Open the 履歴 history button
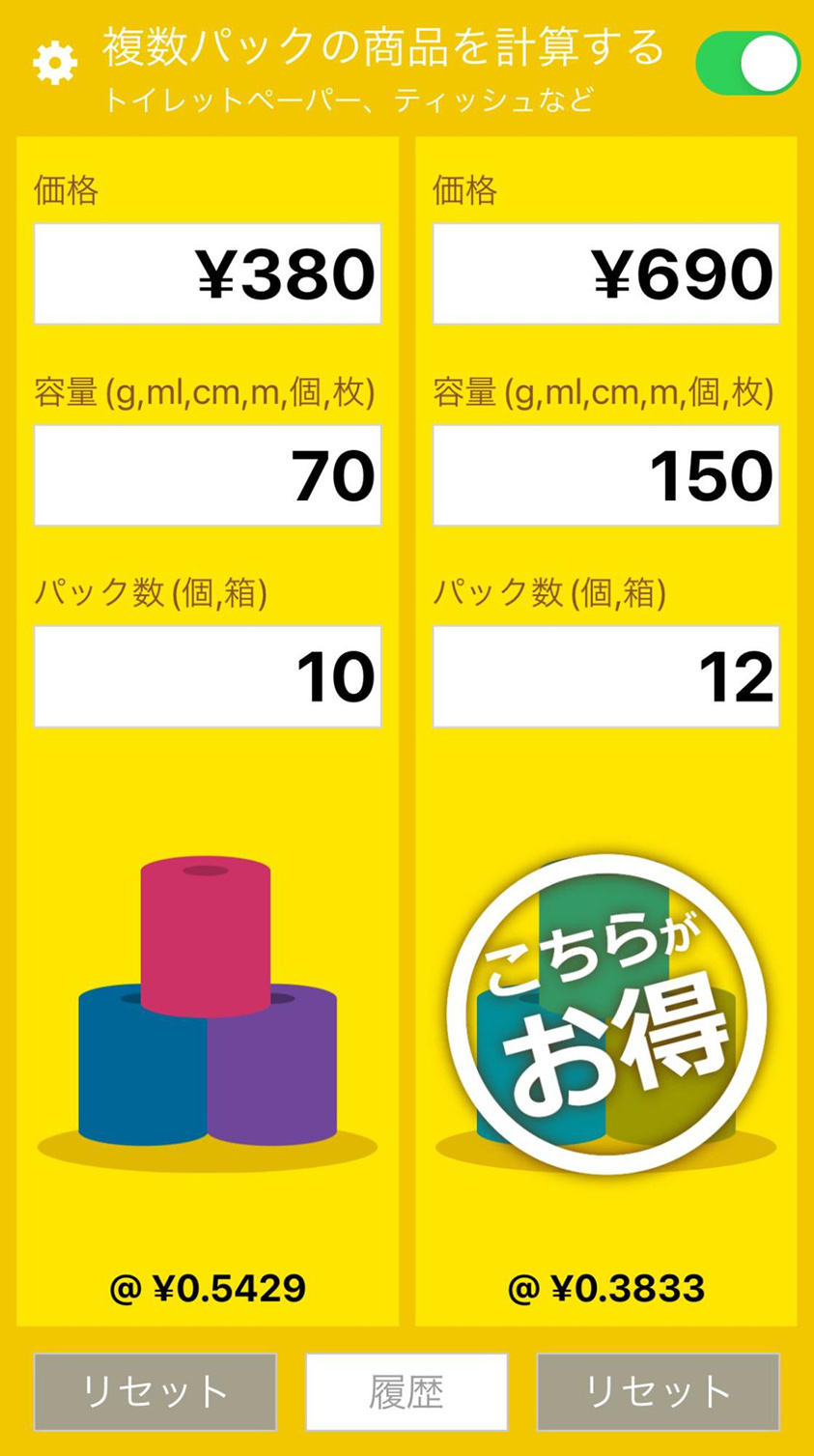Viewport: 814px width, 1456px height. point(407,1392)
